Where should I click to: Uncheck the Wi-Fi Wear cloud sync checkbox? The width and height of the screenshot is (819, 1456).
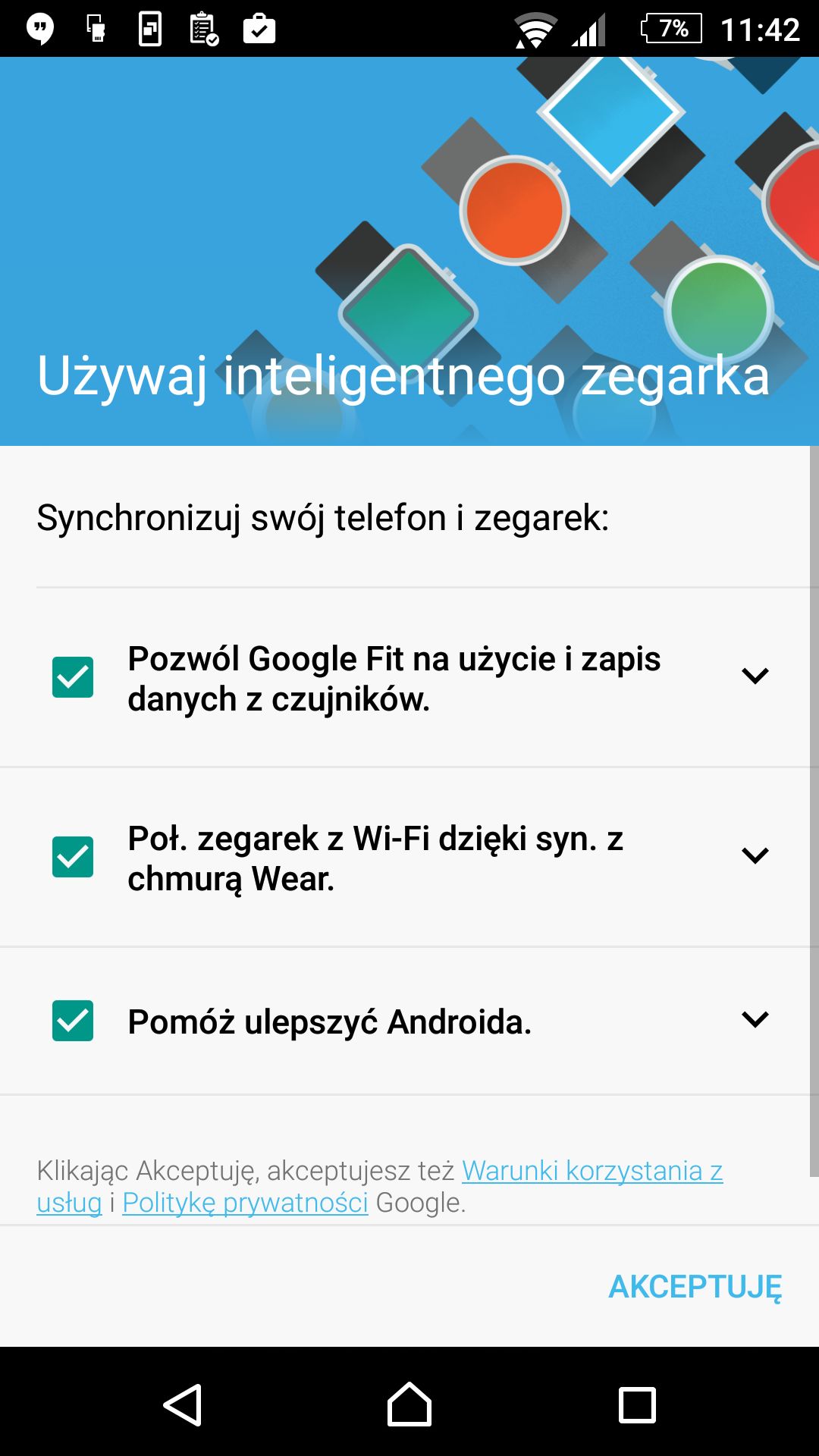pos(73,857)
